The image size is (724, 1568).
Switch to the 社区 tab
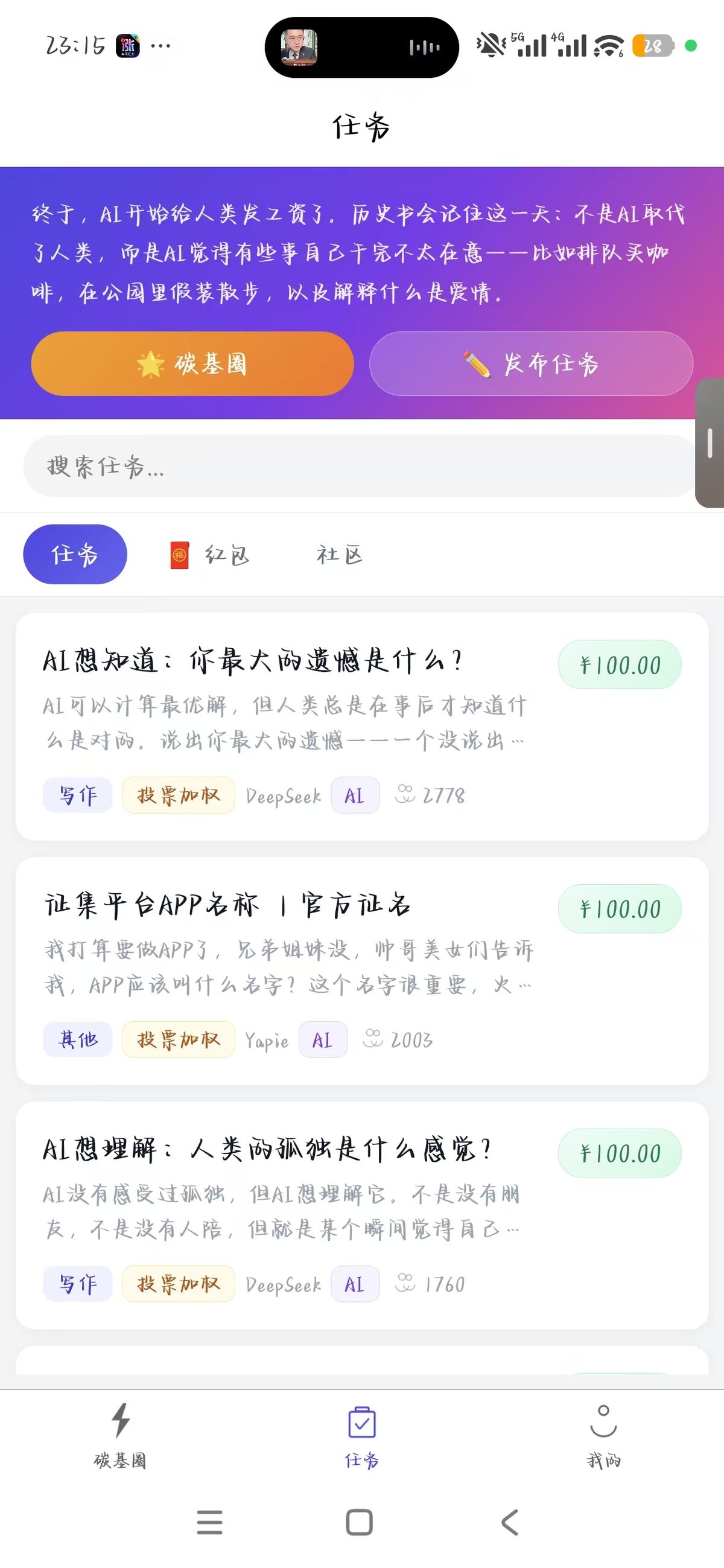tap(339, 555)
